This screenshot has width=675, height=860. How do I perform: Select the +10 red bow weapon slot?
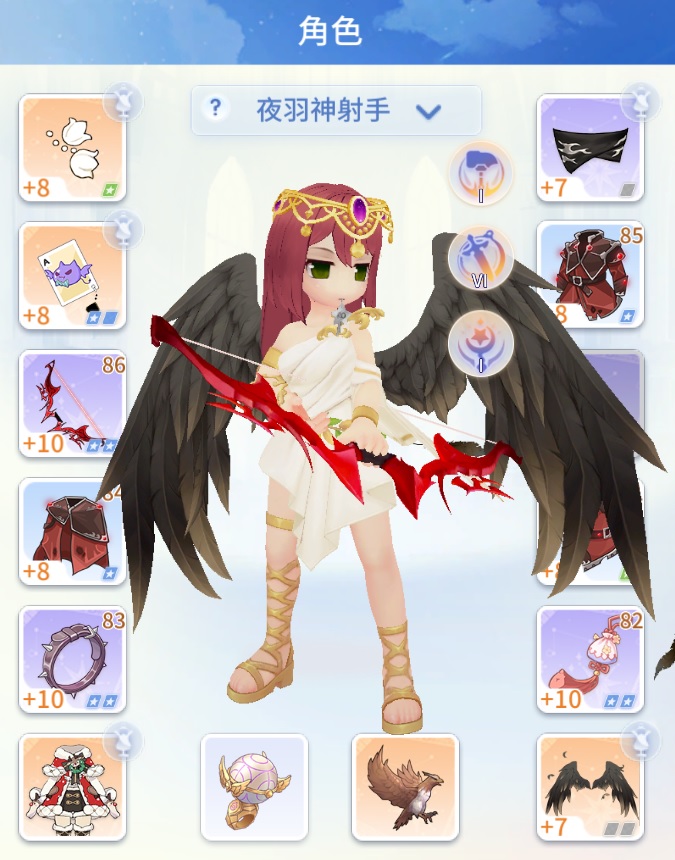coord(72,403)
